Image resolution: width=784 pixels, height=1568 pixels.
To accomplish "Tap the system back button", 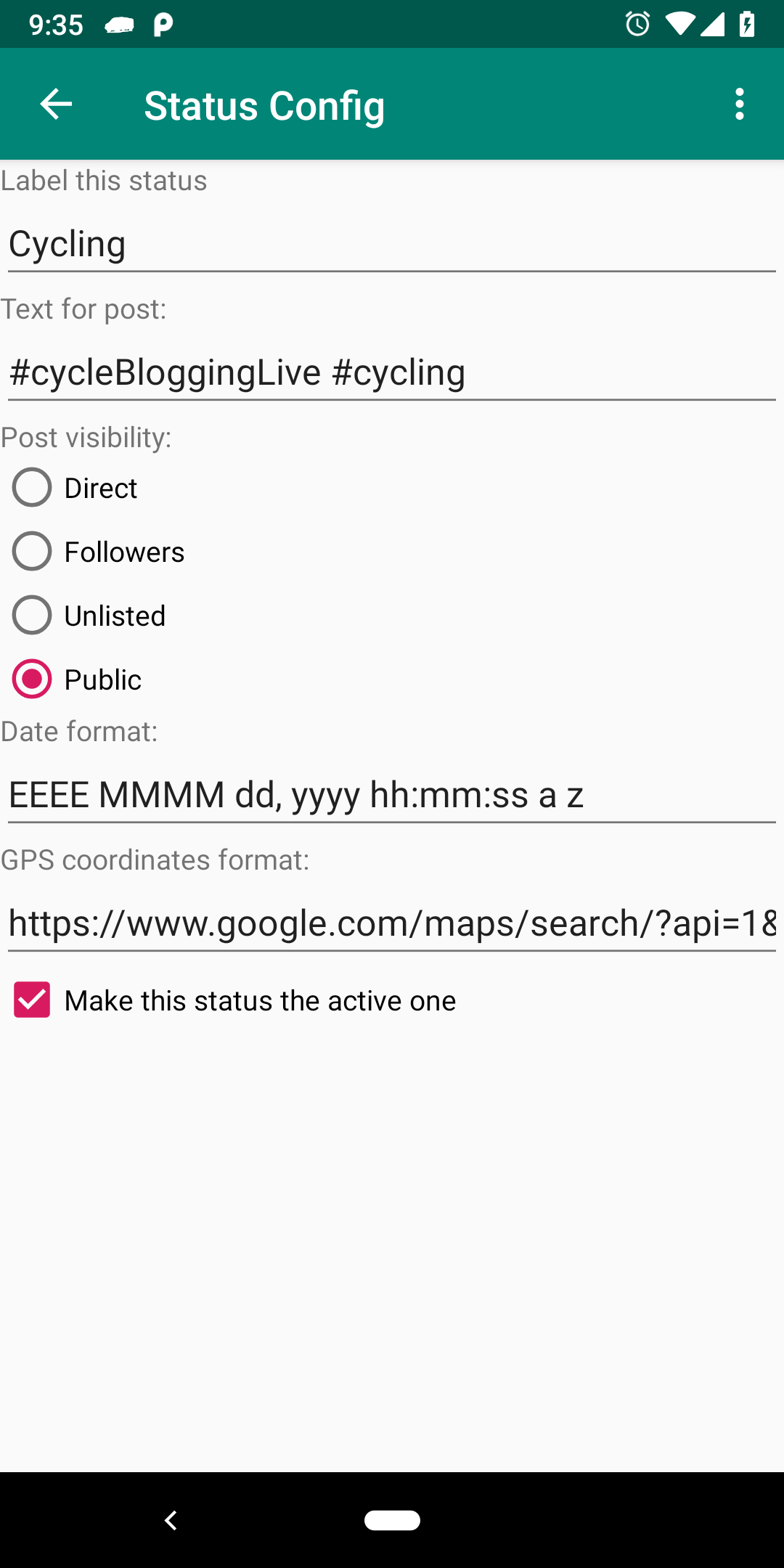I will (x=171, y=1520).
